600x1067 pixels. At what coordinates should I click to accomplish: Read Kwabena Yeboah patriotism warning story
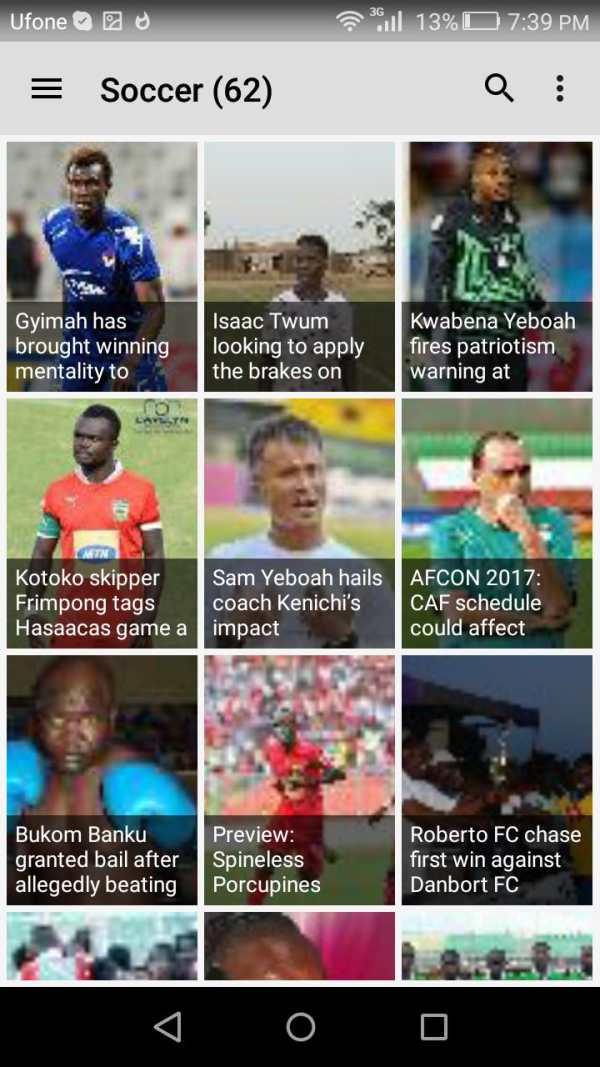[497, 266]
